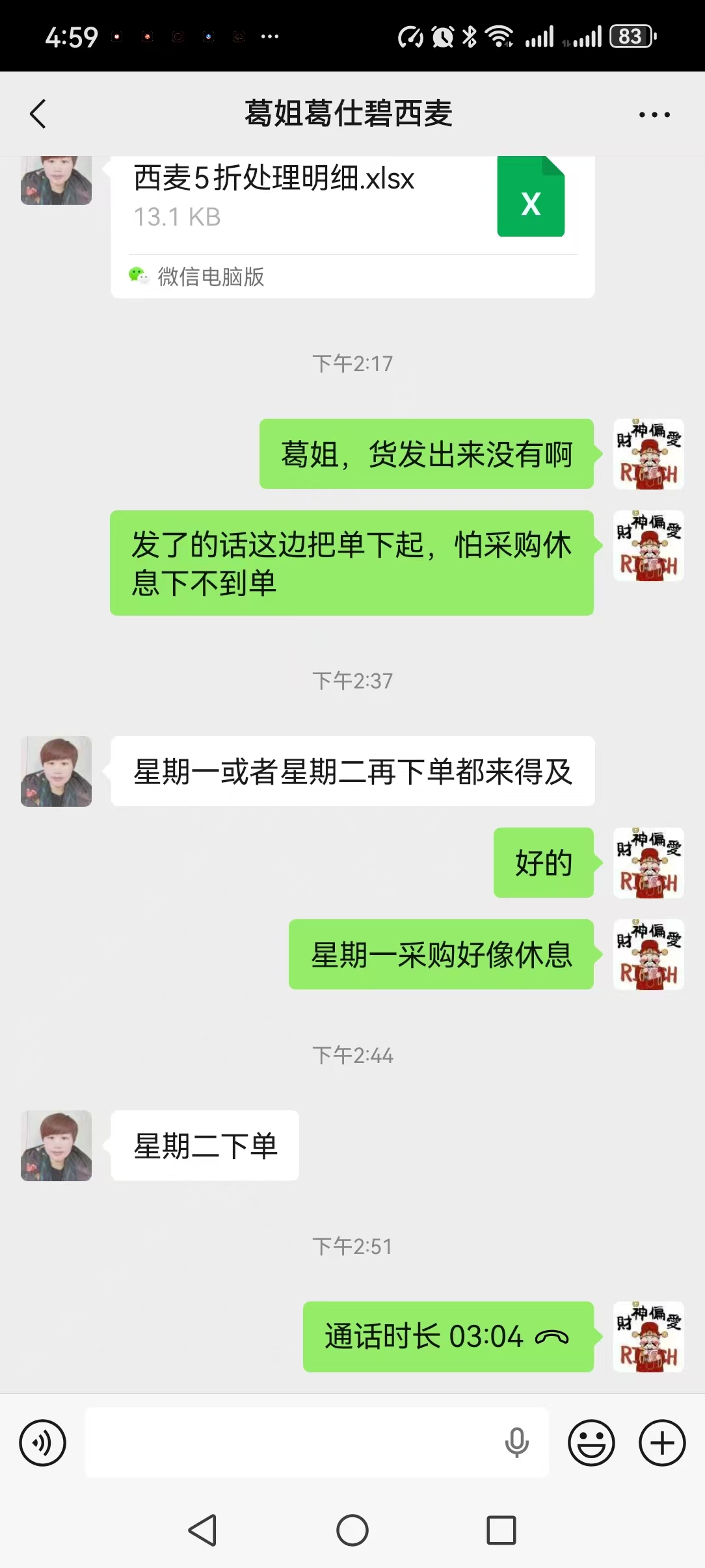Tap my avatar beside the 好的 message
This screenshot has width=705, height=1568.
pos(648,863)
